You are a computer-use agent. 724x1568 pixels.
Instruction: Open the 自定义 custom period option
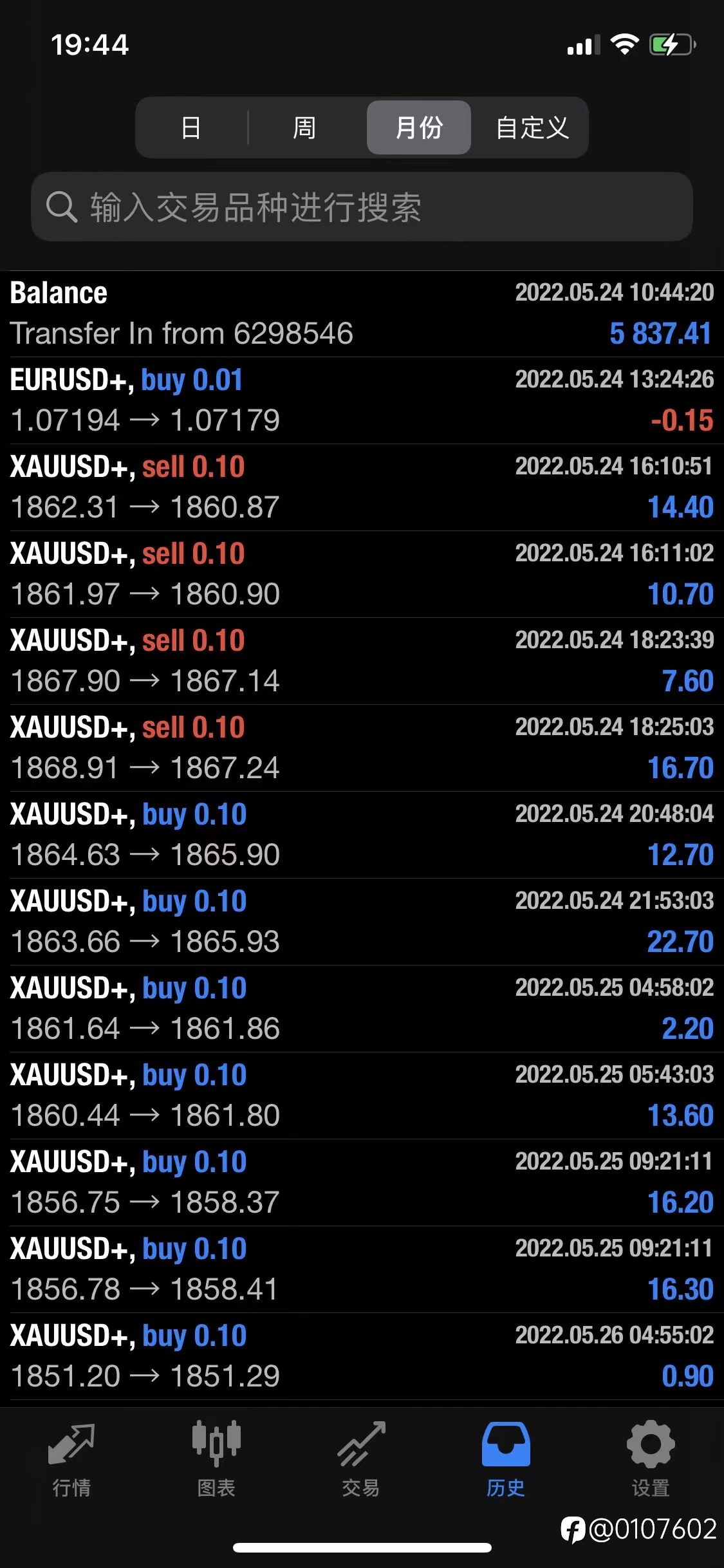point(532,127)
